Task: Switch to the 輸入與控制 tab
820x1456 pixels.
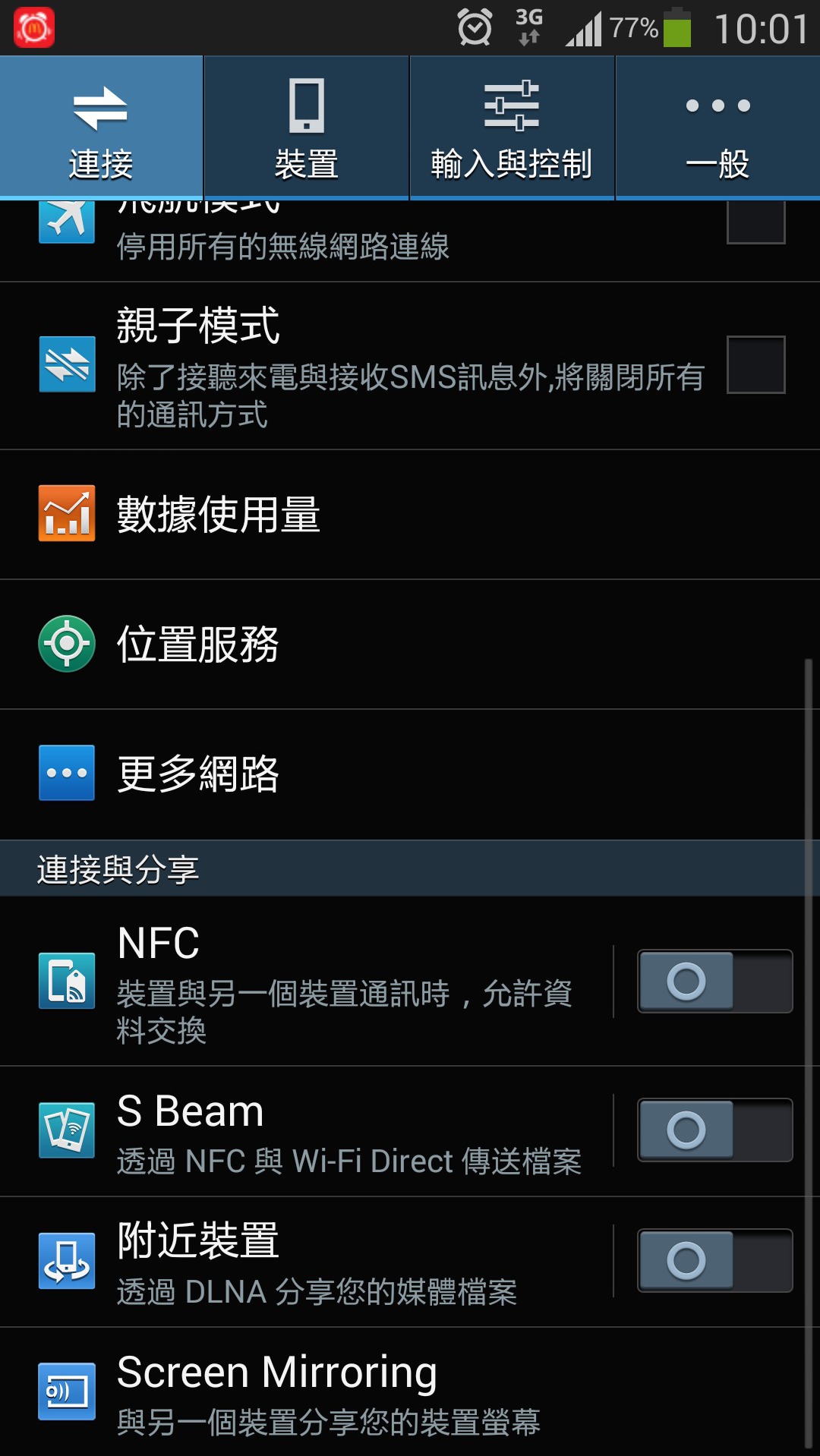Action: point(512,128)
